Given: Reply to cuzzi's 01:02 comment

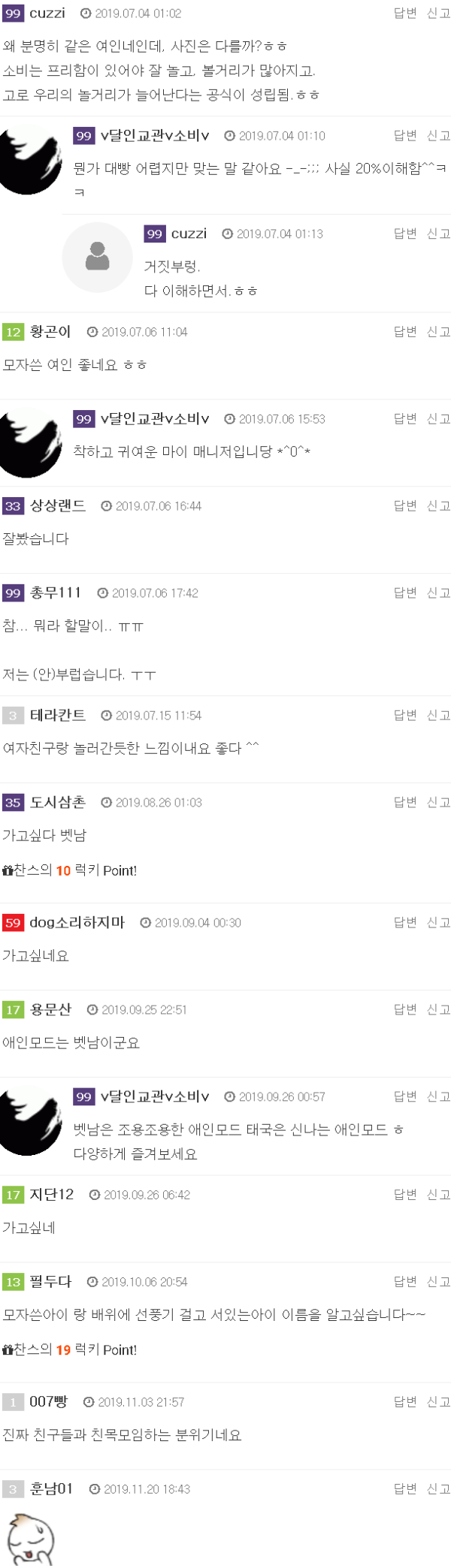Looking at the screenshot, I should pos(404,14).
